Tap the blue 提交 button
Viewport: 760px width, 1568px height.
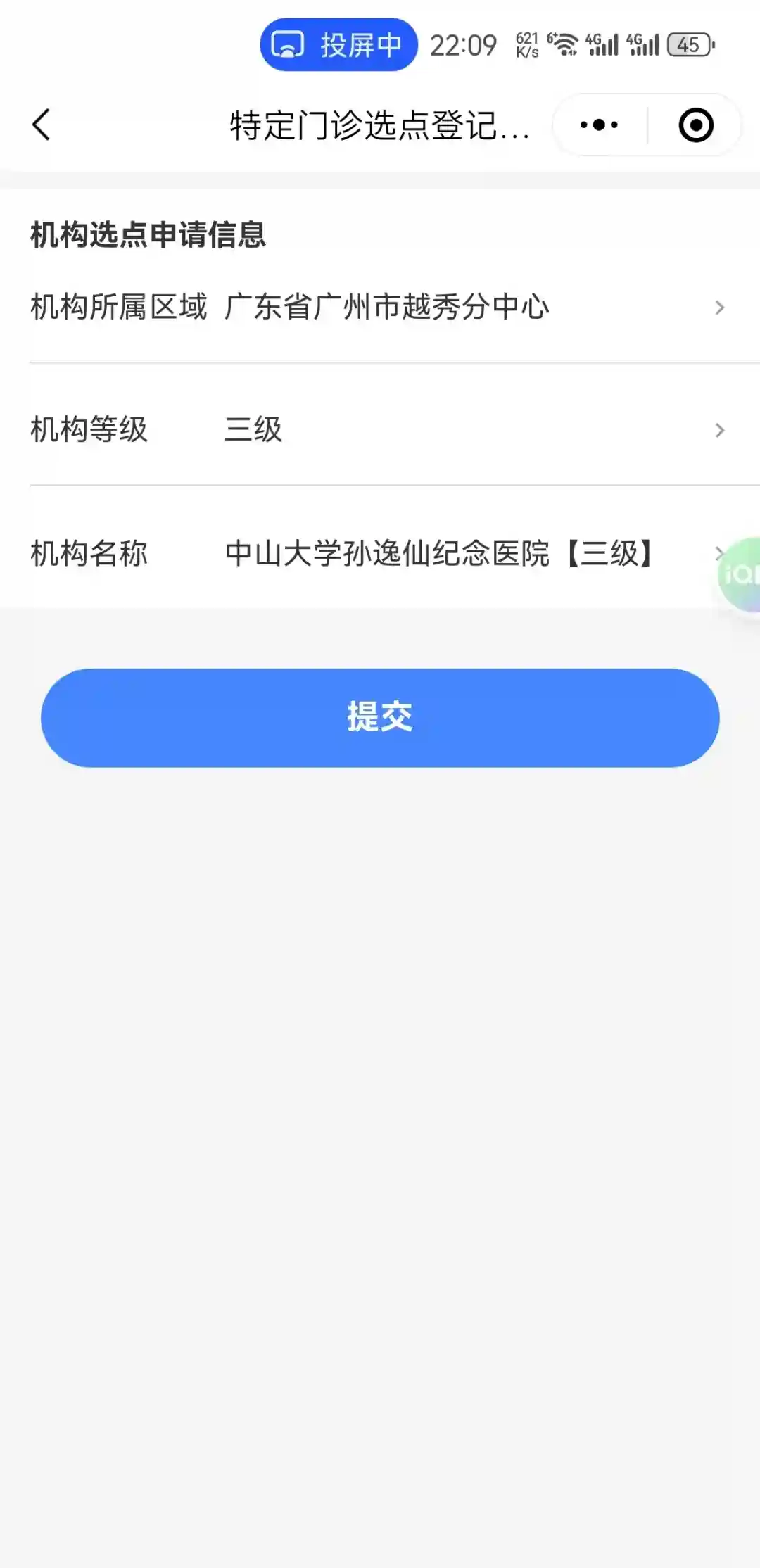tap(380, 717)
